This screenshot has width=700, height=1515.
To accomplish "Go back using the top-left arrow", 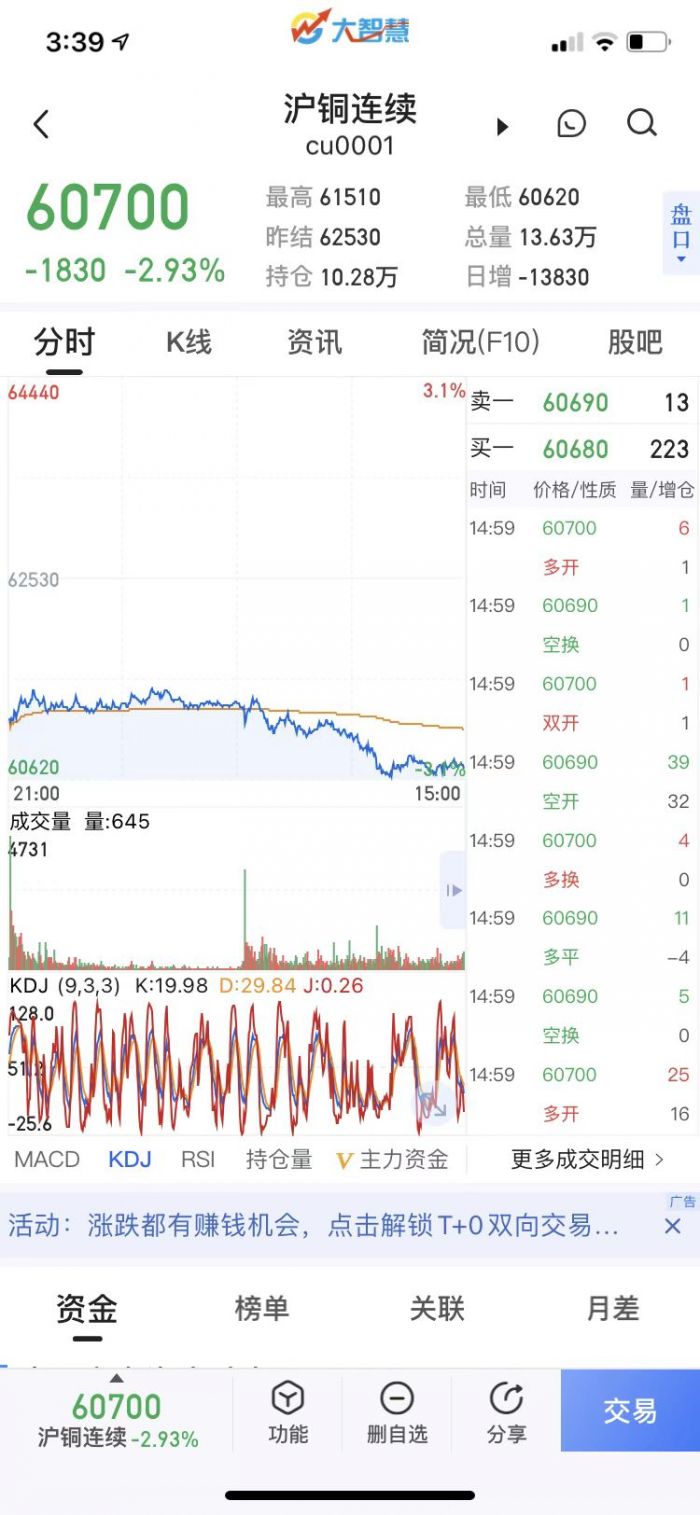I will [x=41, y=125].
